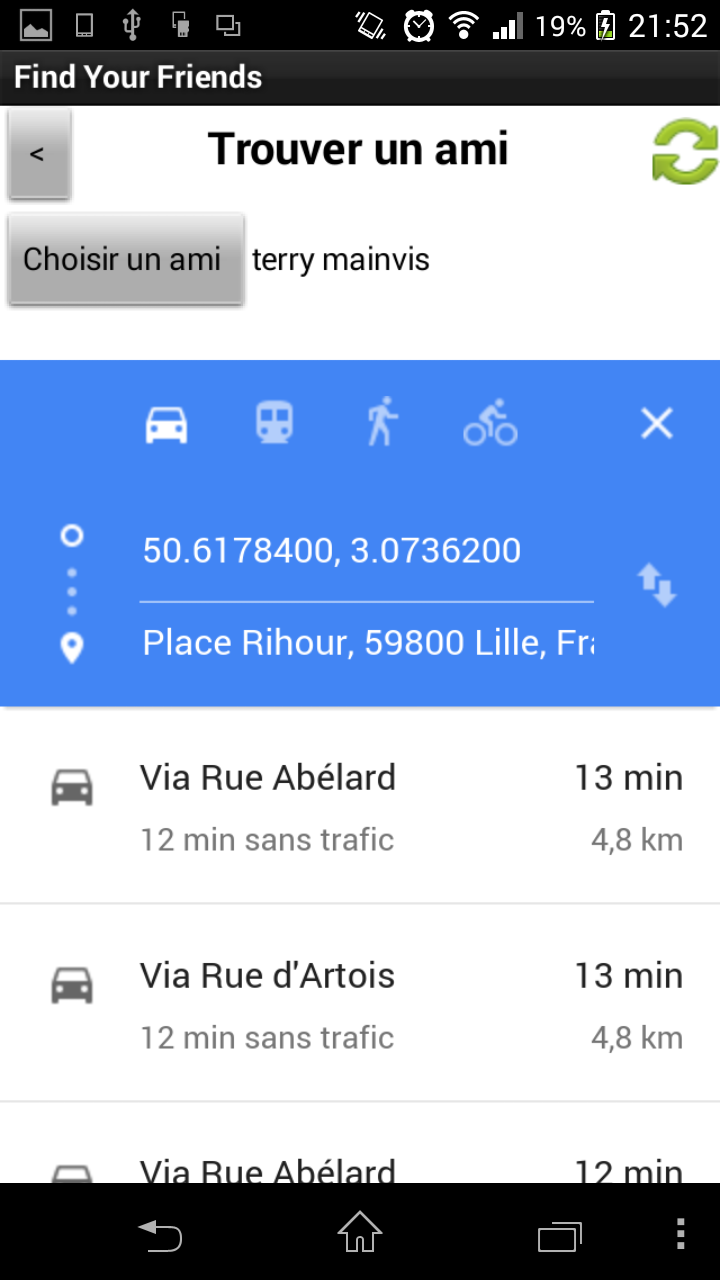Tap the back arrow button
This screenshot has width=720, height=1280.
click(x=39, y=154)
